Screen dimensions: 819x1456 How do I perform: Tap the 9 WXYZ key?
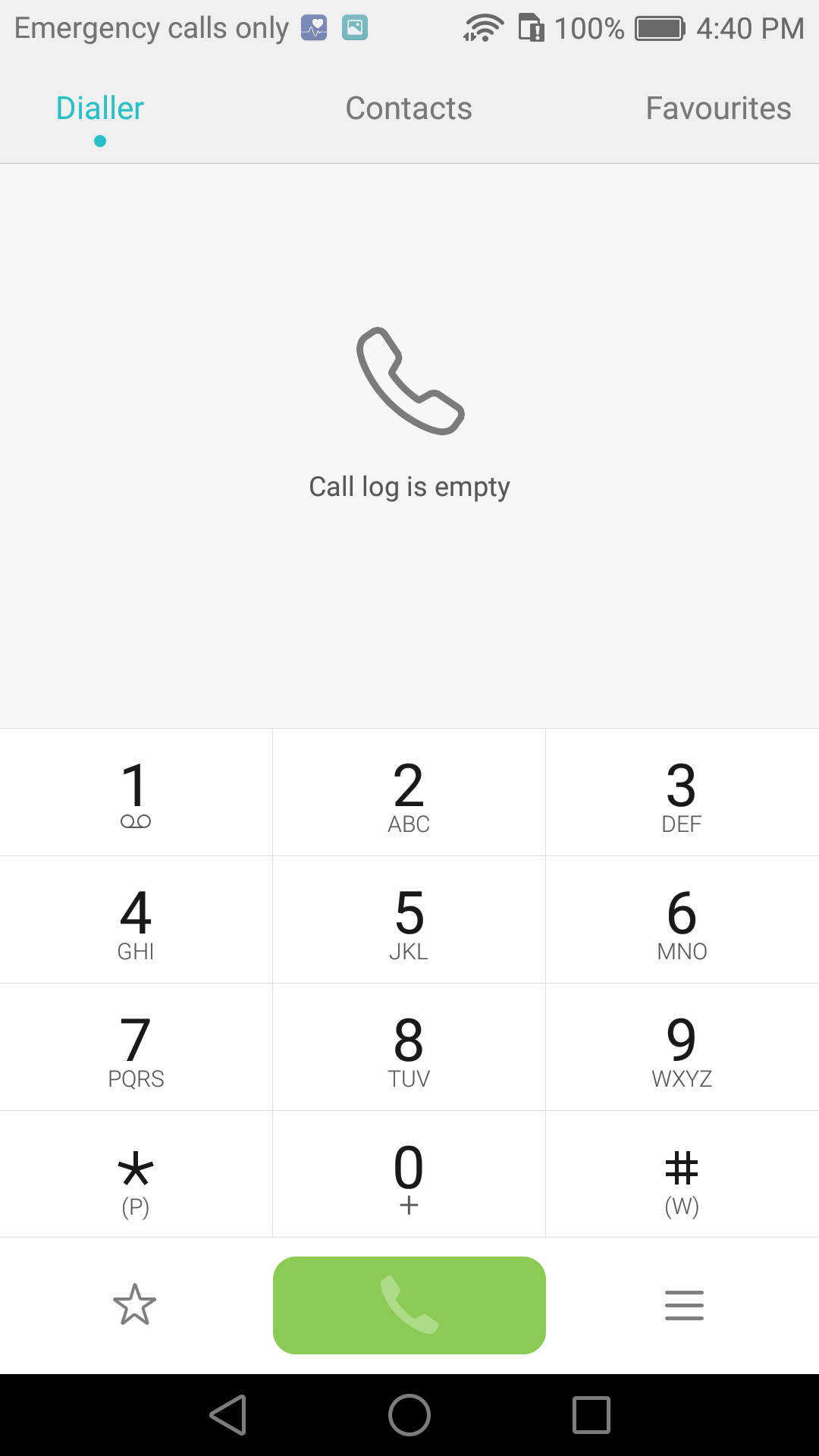tap(682, 1047)
